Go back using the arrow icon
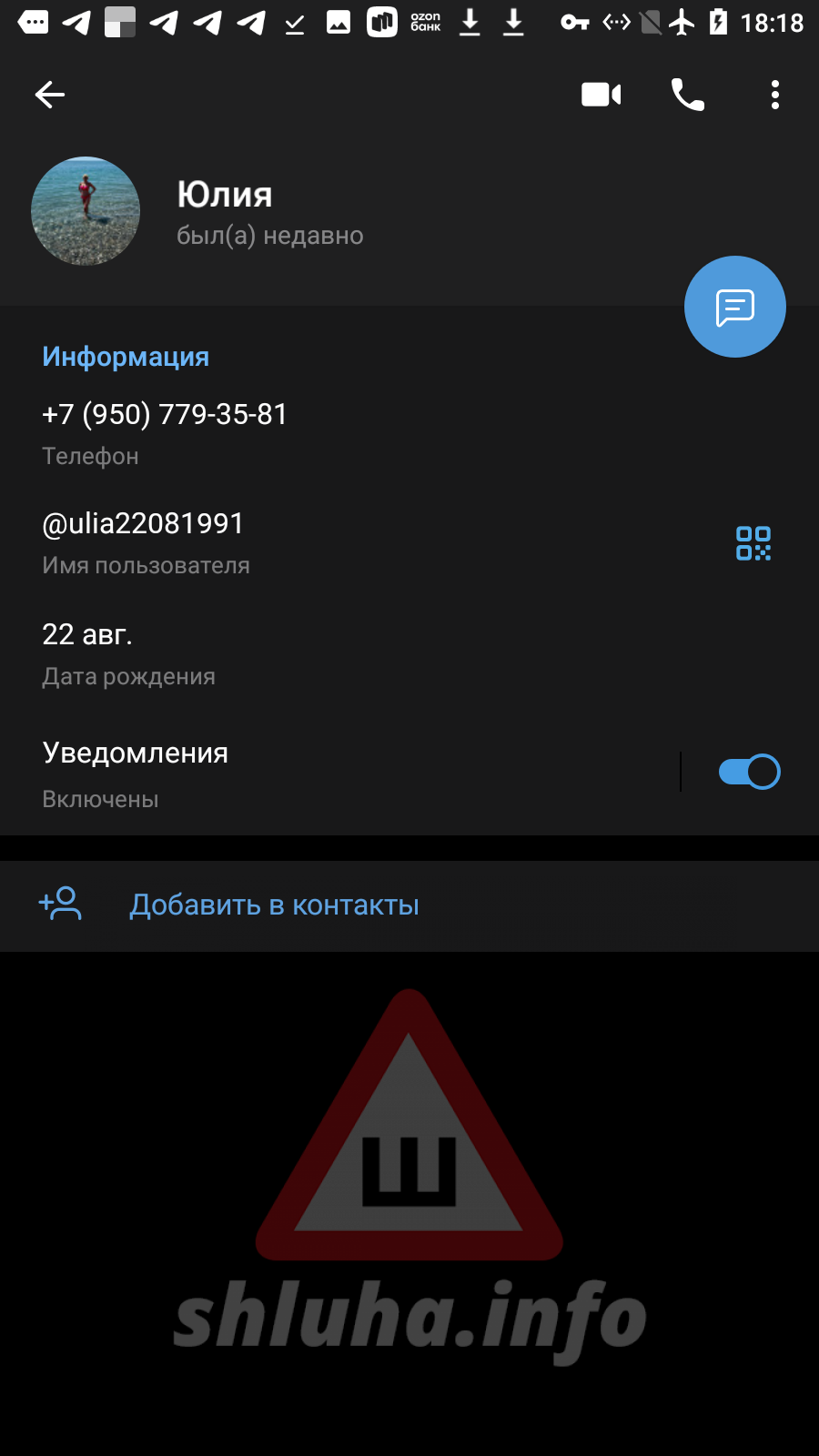 [50, 95]
